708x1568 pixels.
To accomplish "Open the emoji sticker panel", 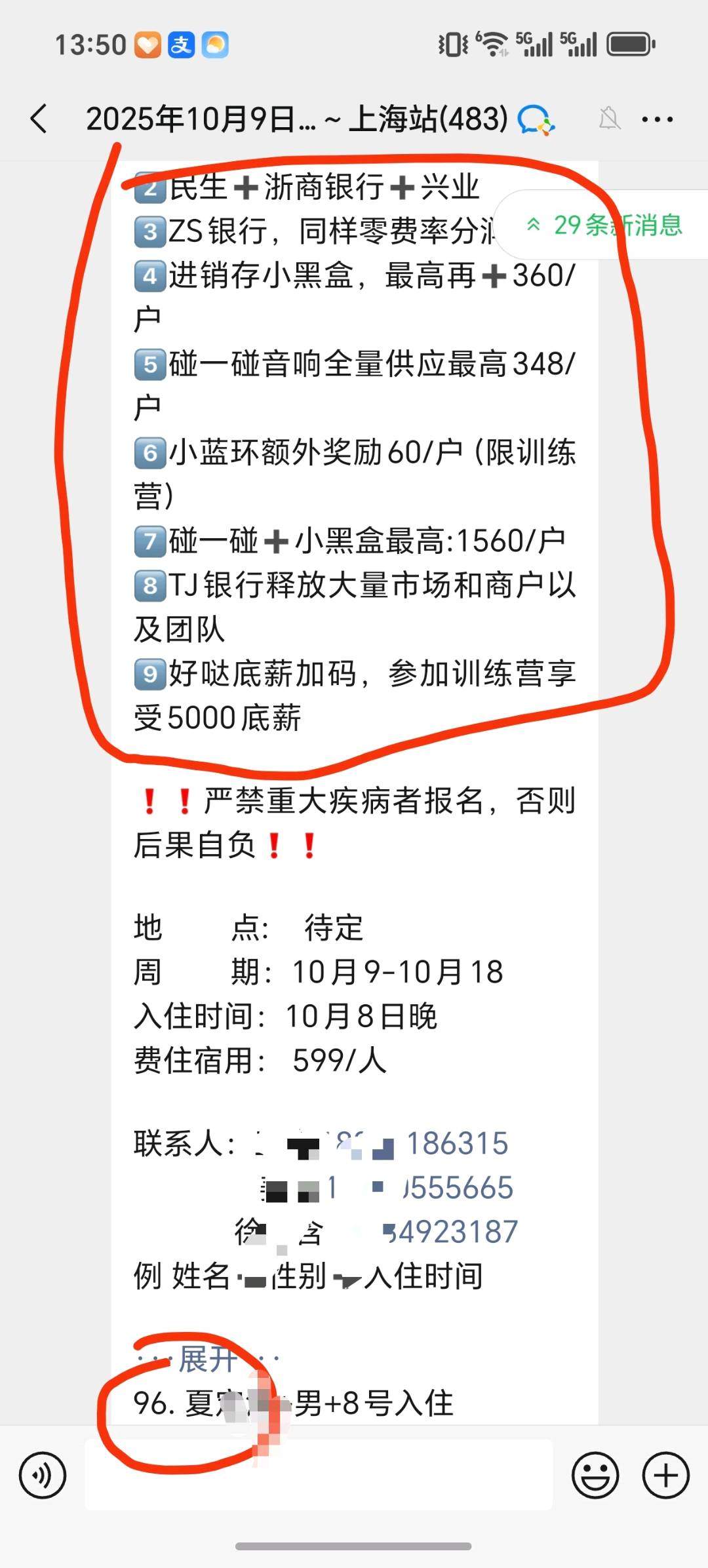I will pos(595,1475).
